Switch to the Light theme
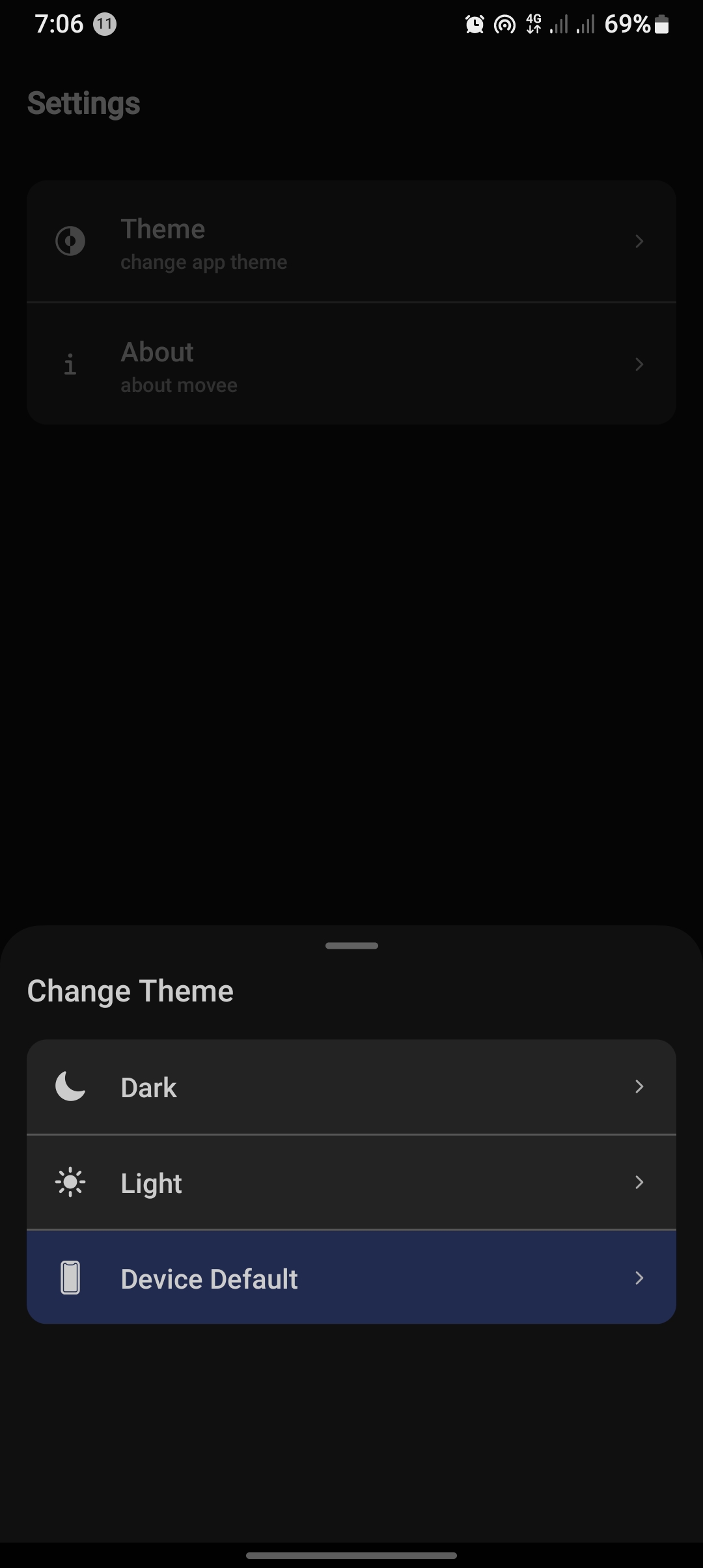The image size is (703, 1568). 351,1183
